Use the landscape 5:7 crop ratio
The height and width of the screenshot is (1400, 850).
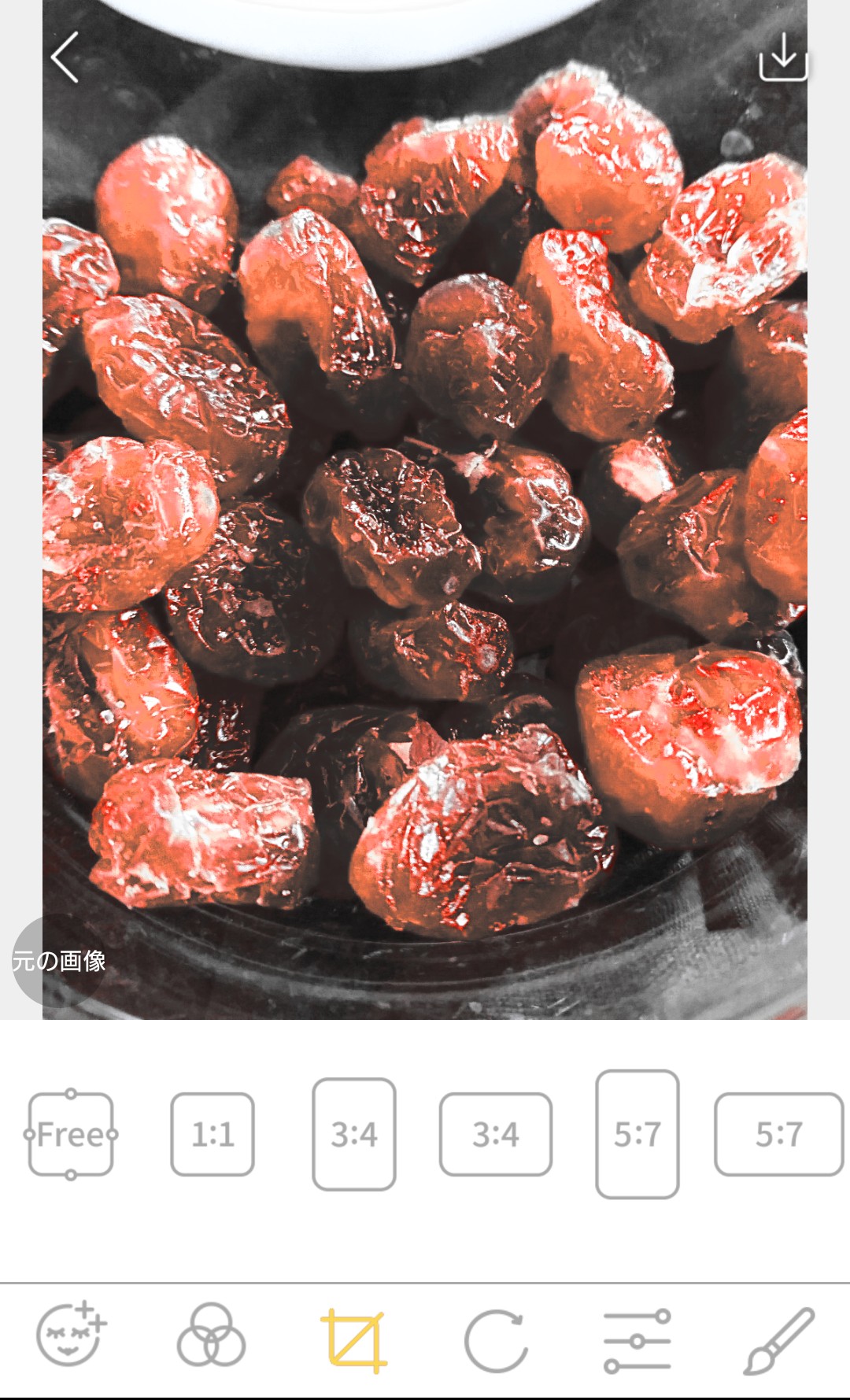[778, 1134]
